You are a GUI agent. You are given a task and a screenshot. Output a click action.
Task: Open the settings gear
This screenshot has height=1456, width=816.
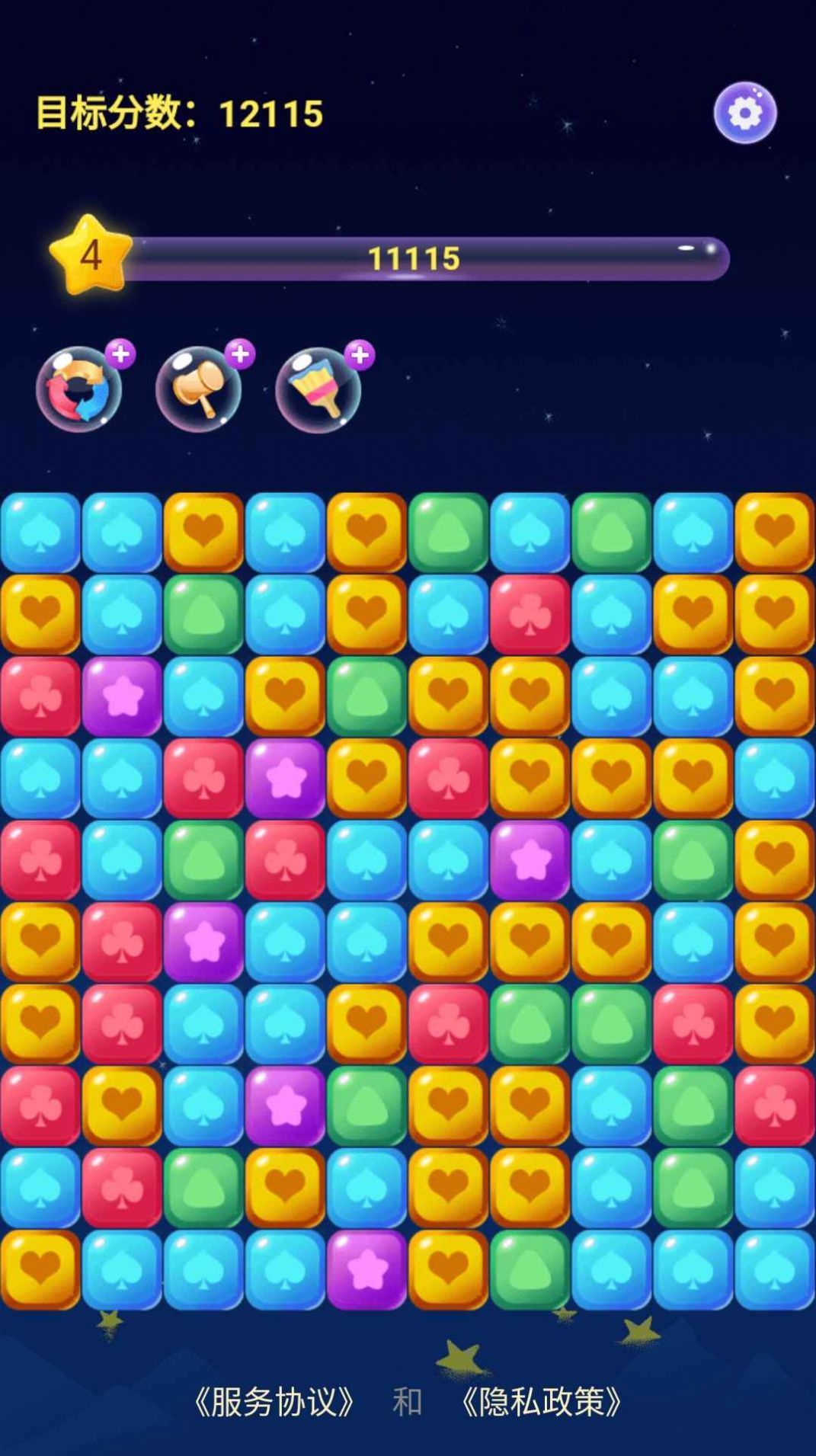[744, 114]
